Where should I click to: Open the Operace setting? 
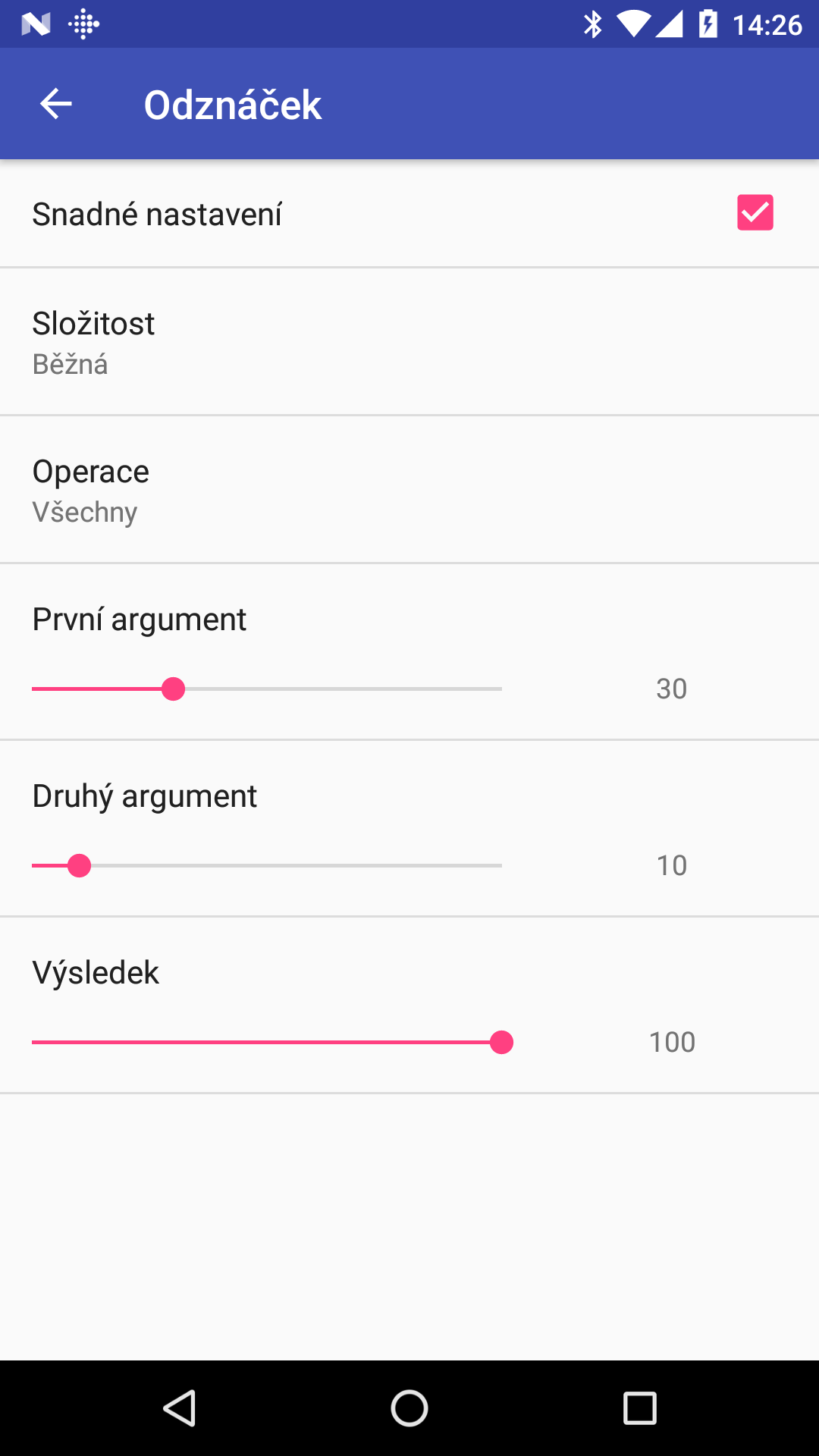click(409, 490)
